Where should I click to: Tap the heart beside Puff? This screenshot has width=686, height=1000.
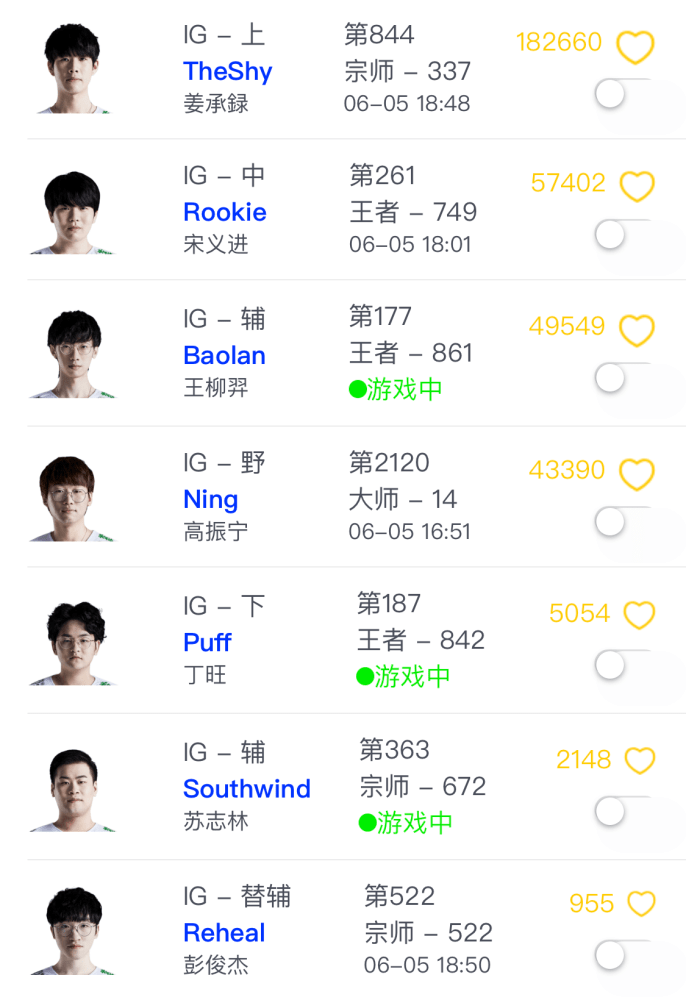click(x=639, y=615)
